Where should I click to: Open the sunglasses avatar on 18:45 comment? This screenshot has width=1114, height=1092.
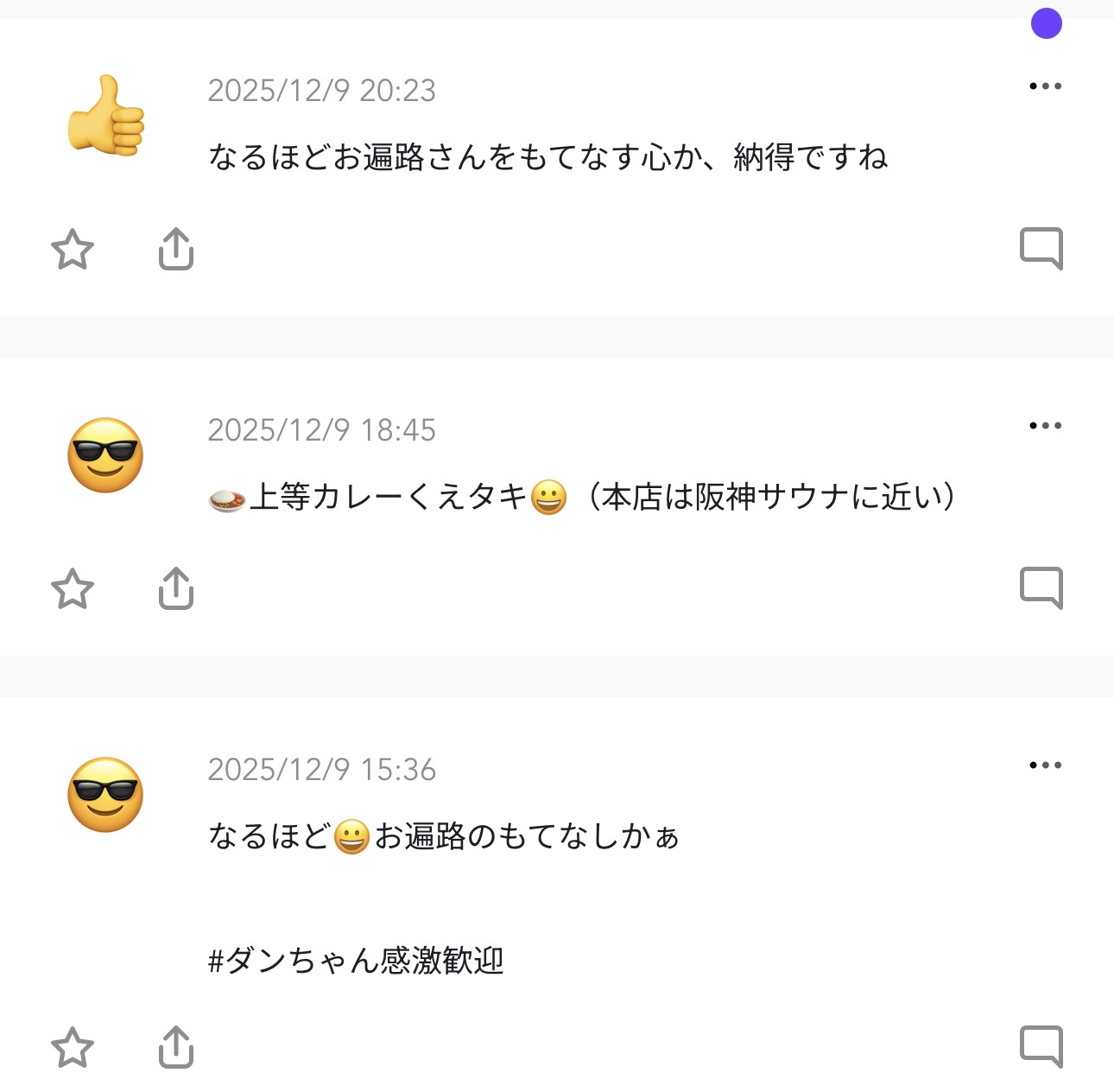point(105,455)
